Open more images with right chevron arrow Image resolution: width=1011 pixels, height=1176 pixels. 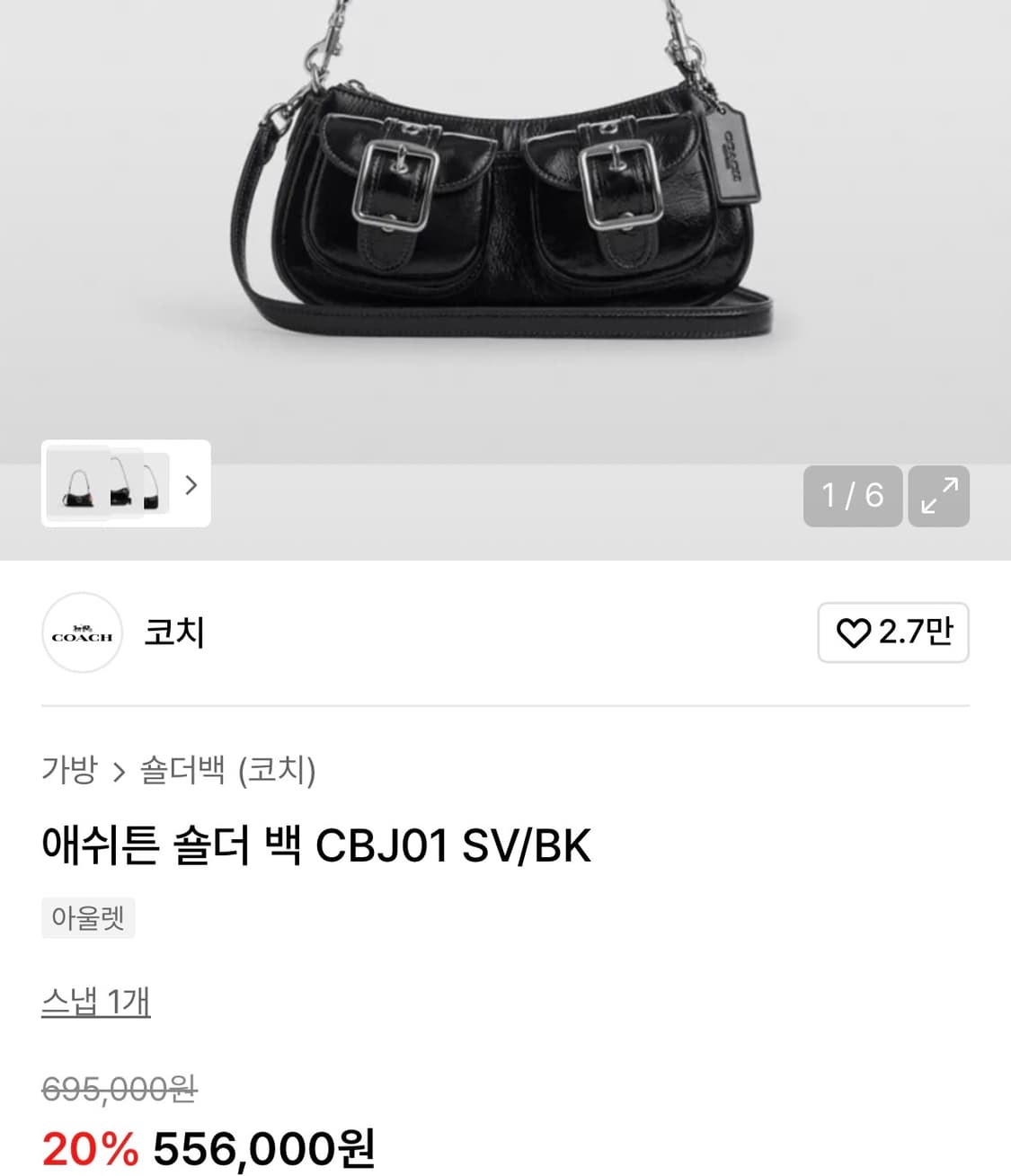[x=190, y=487]
